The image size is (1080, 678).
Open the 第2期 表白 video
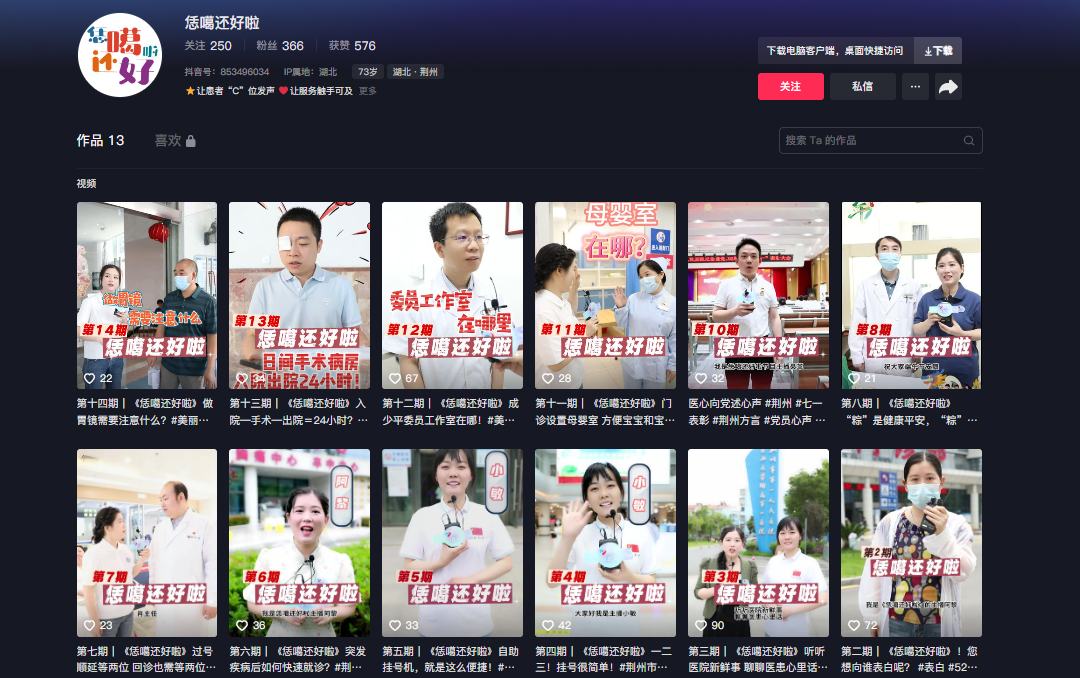(x=911, y=542)
